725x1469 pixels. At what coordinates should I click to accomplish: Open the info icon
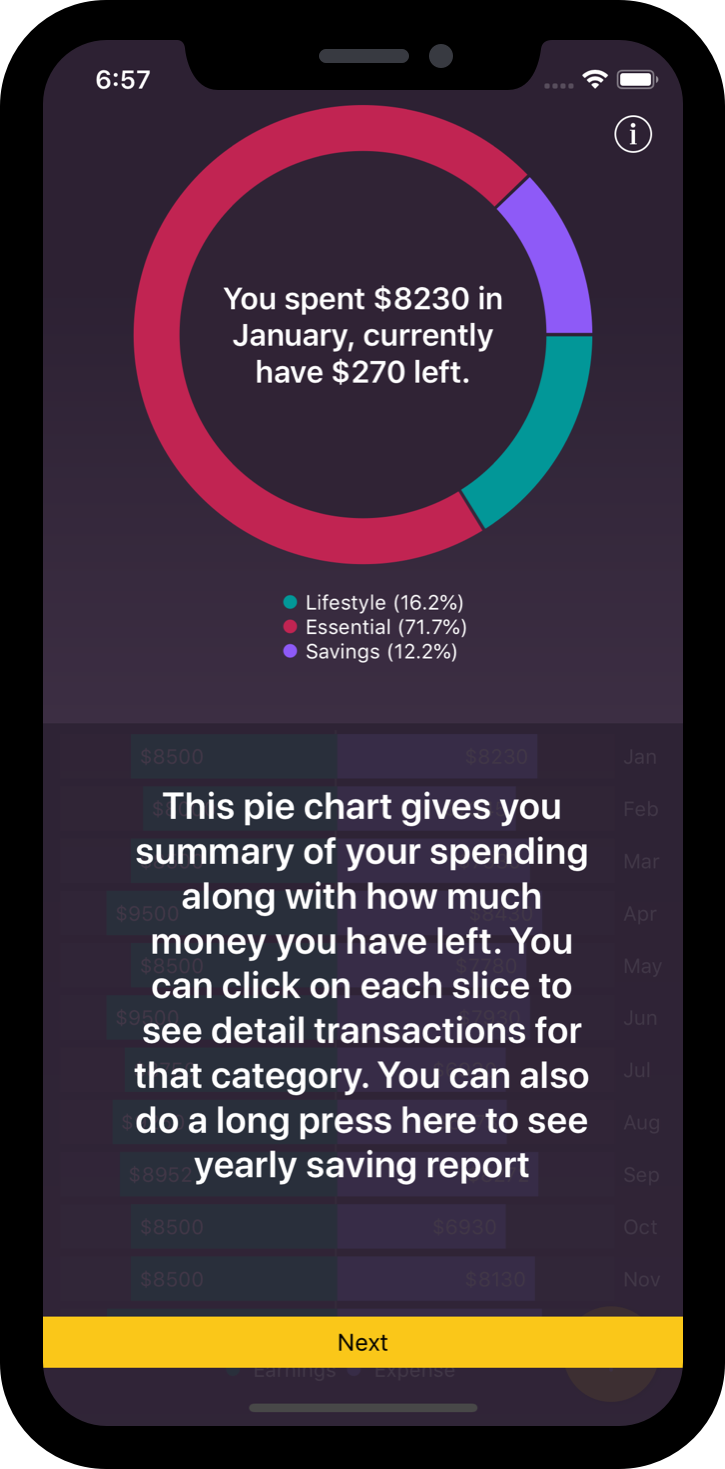(633, 134)
